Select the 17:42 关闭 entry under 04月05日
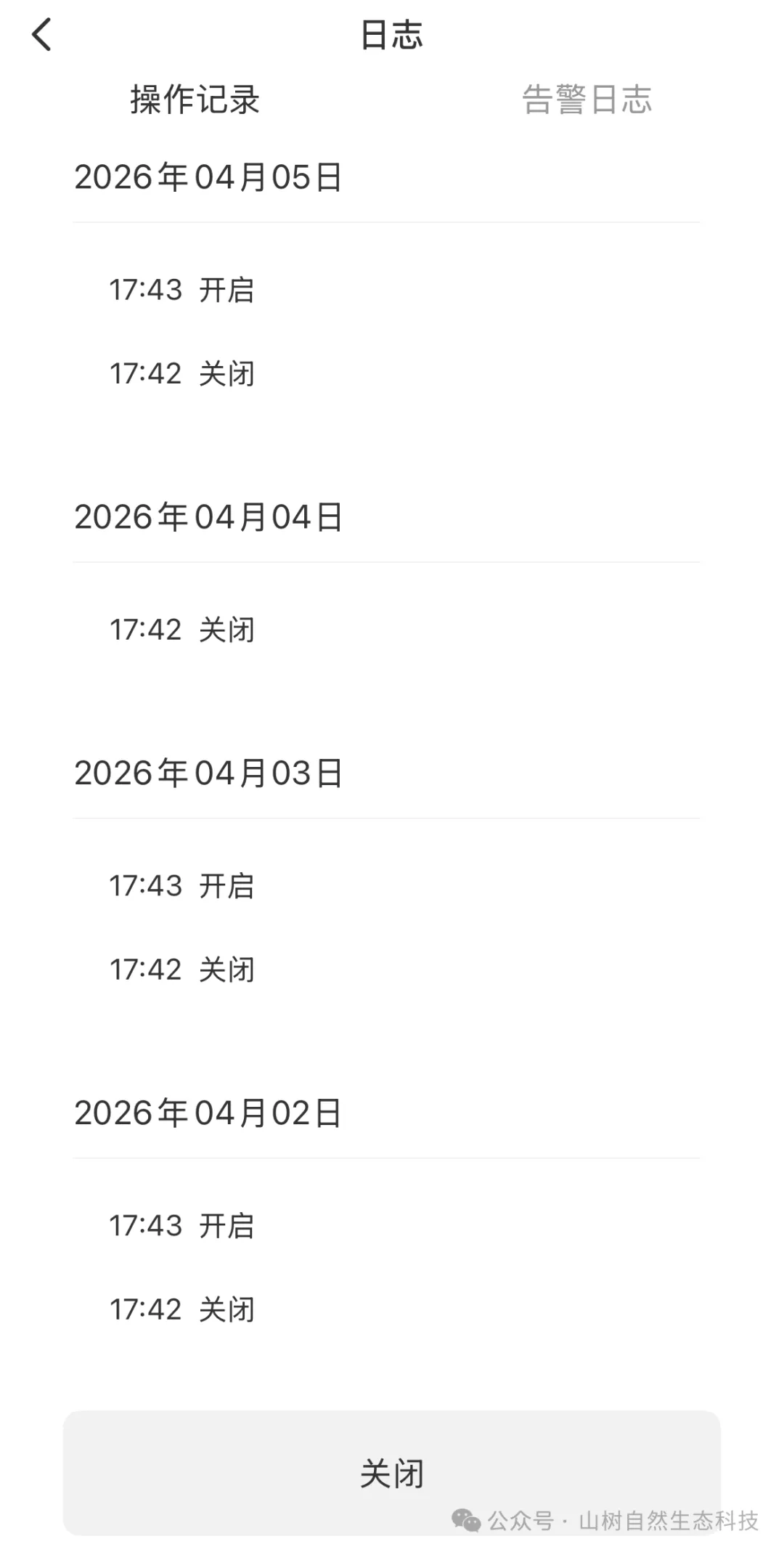Image resolution: width=784 pixels, height=1552 pixels. [x=181, y=373]
